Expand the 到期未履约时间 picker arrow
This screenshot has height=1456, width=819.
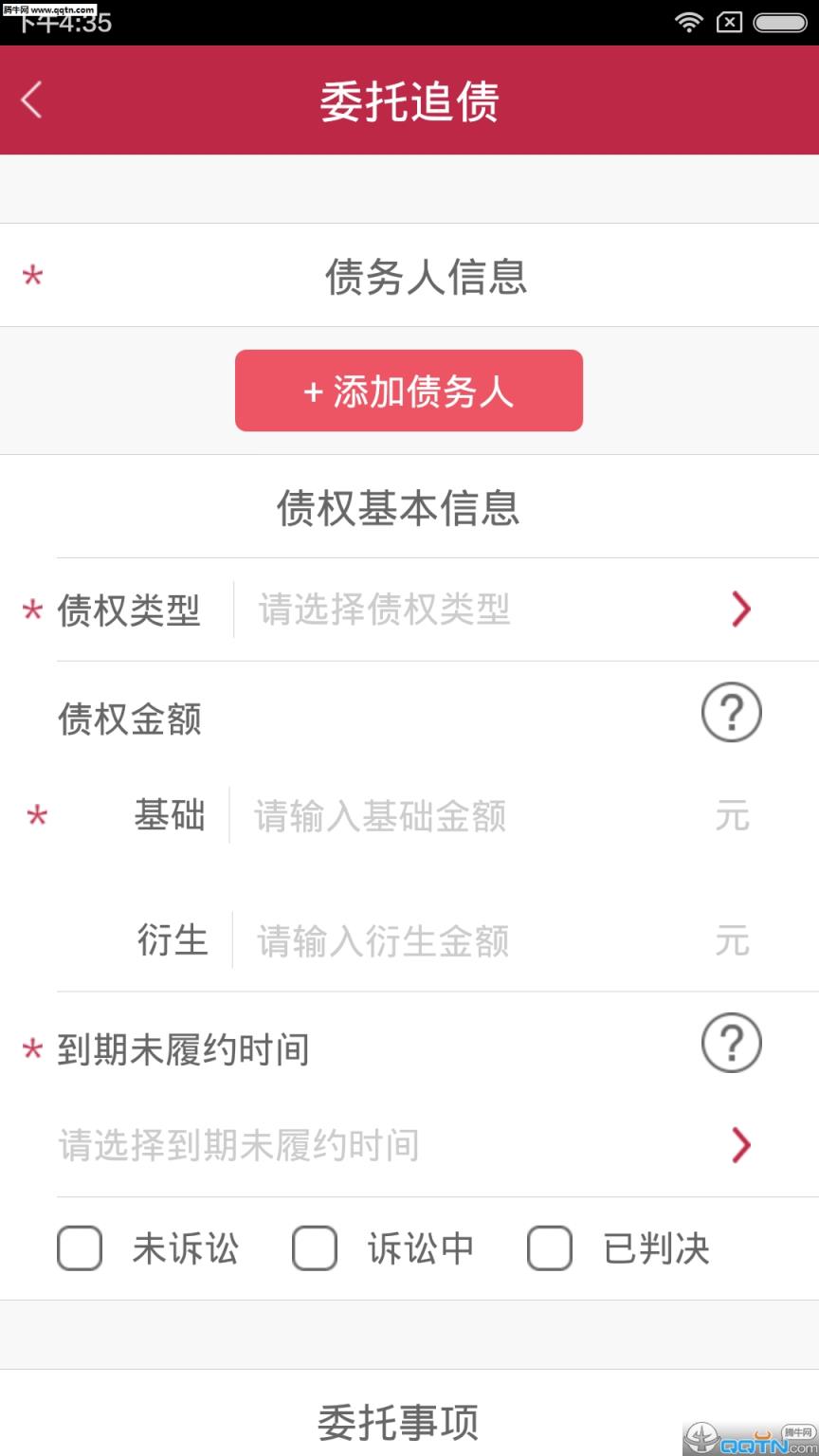pos(741,1145)
